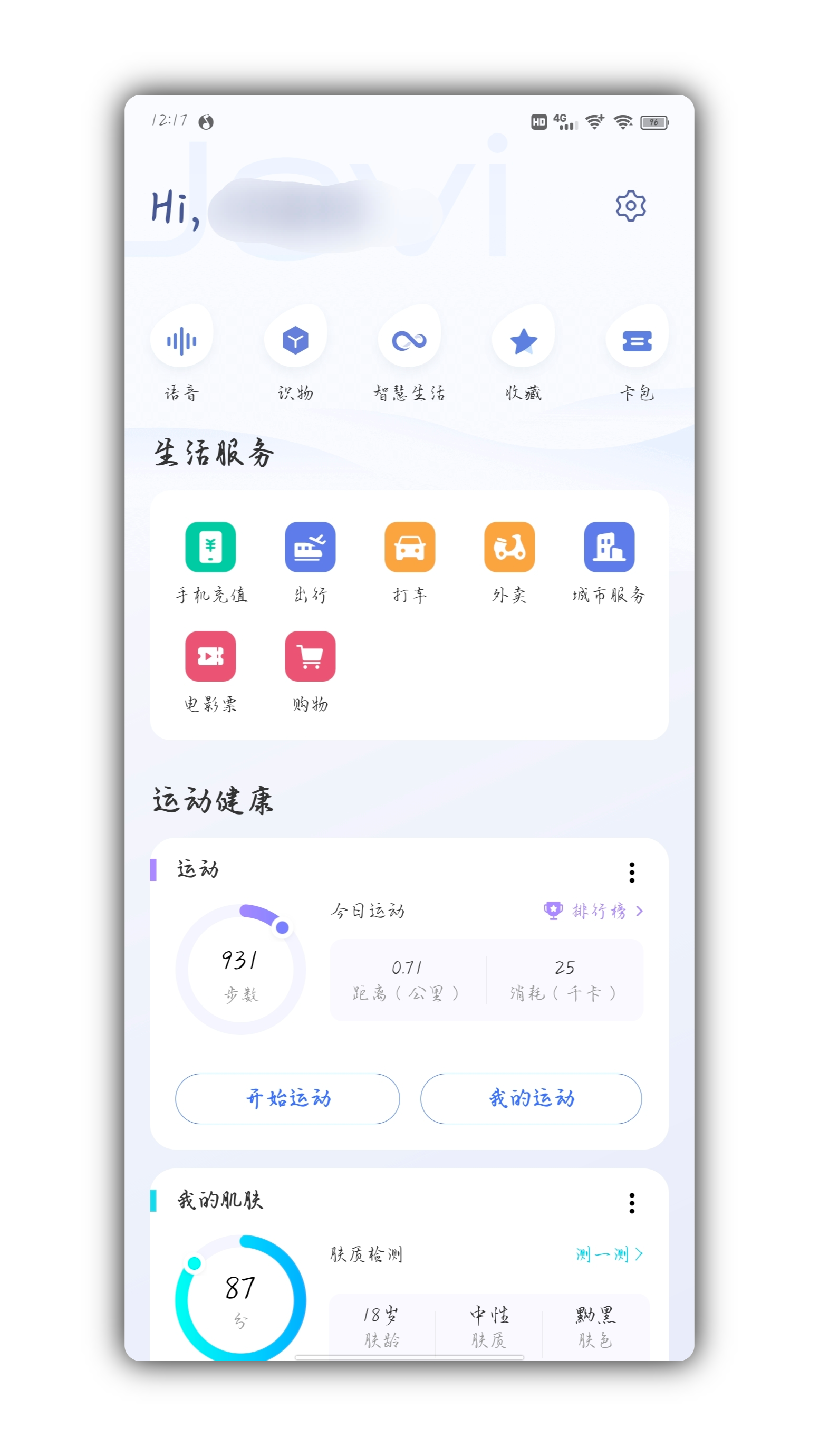Open 城市服务 city services
819x1456 pixels.
click(x=609, y=547)
